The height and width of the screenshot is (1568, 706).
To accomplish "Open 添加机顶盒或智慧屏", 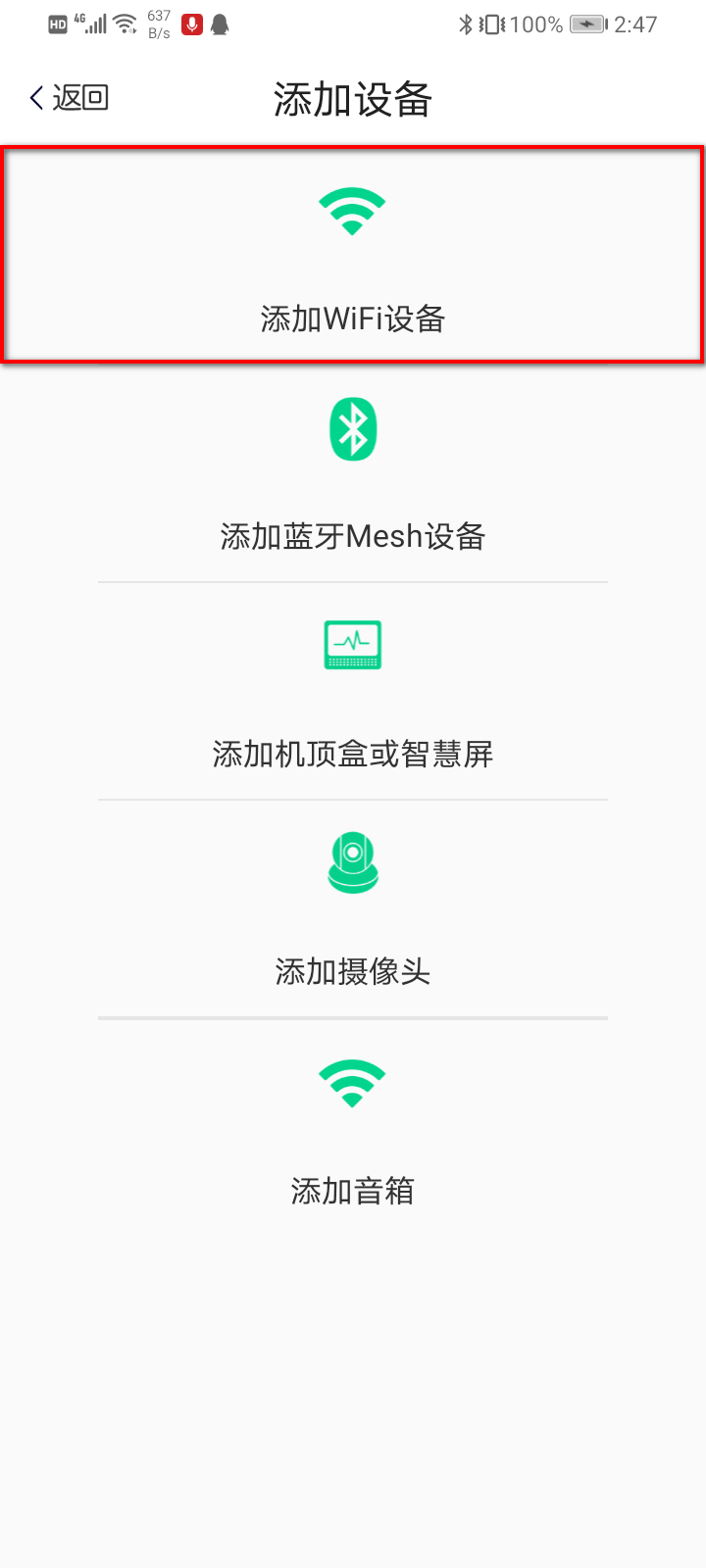I will [x=353, y=693].
